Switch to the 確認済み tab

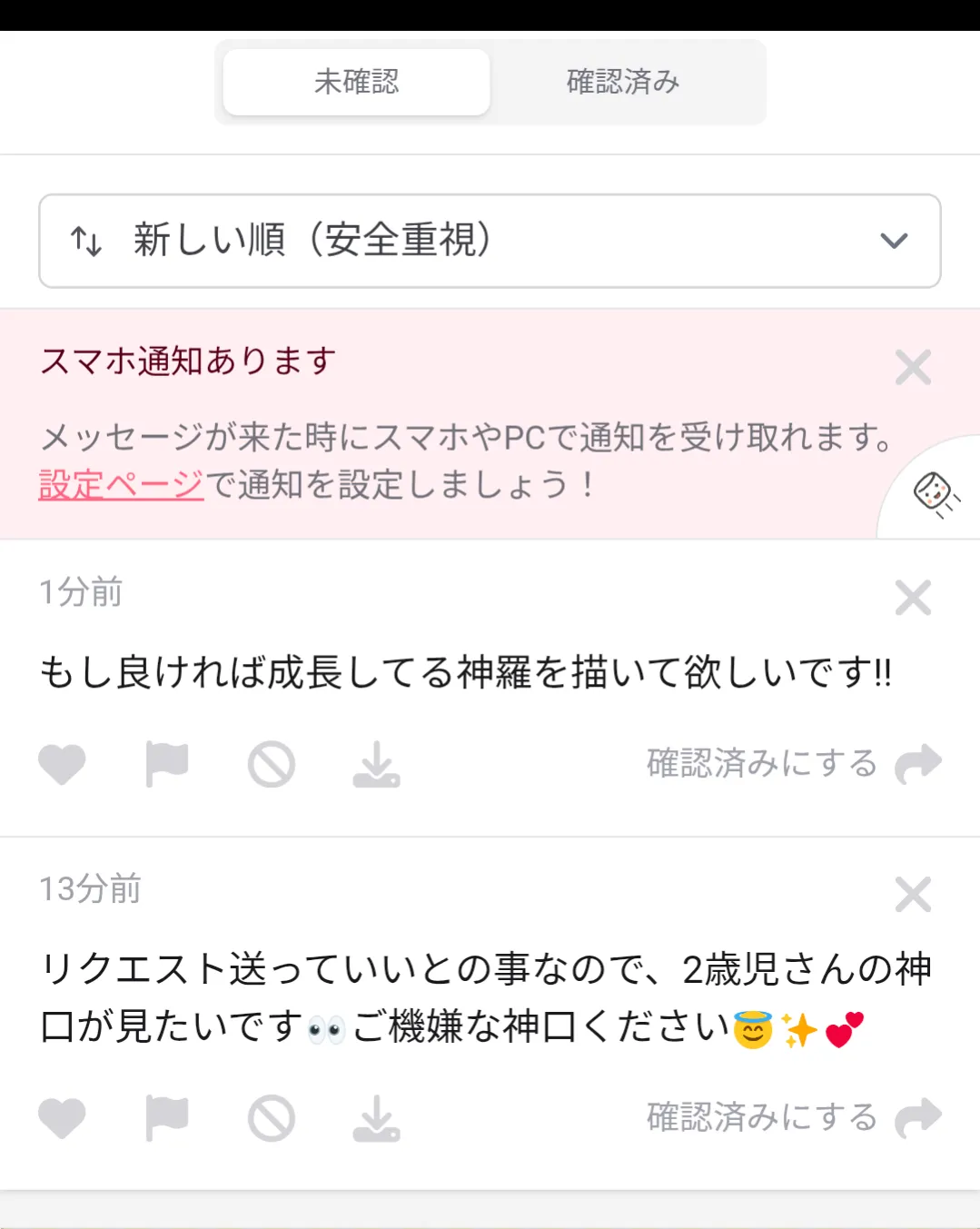pyautogui.click(x=623, y=82)
